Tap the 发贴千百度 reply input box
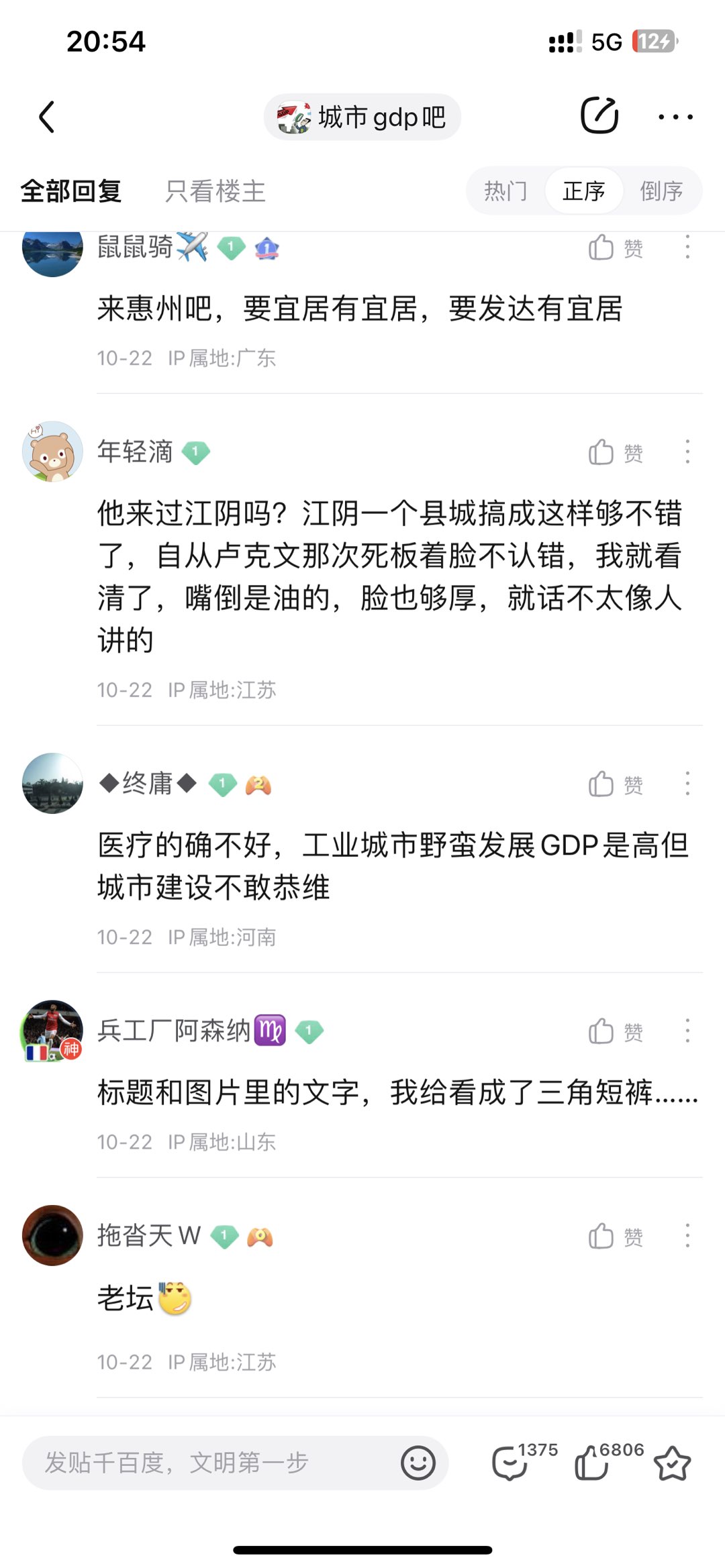725x1568 pixels. (x=208, y=1463)
